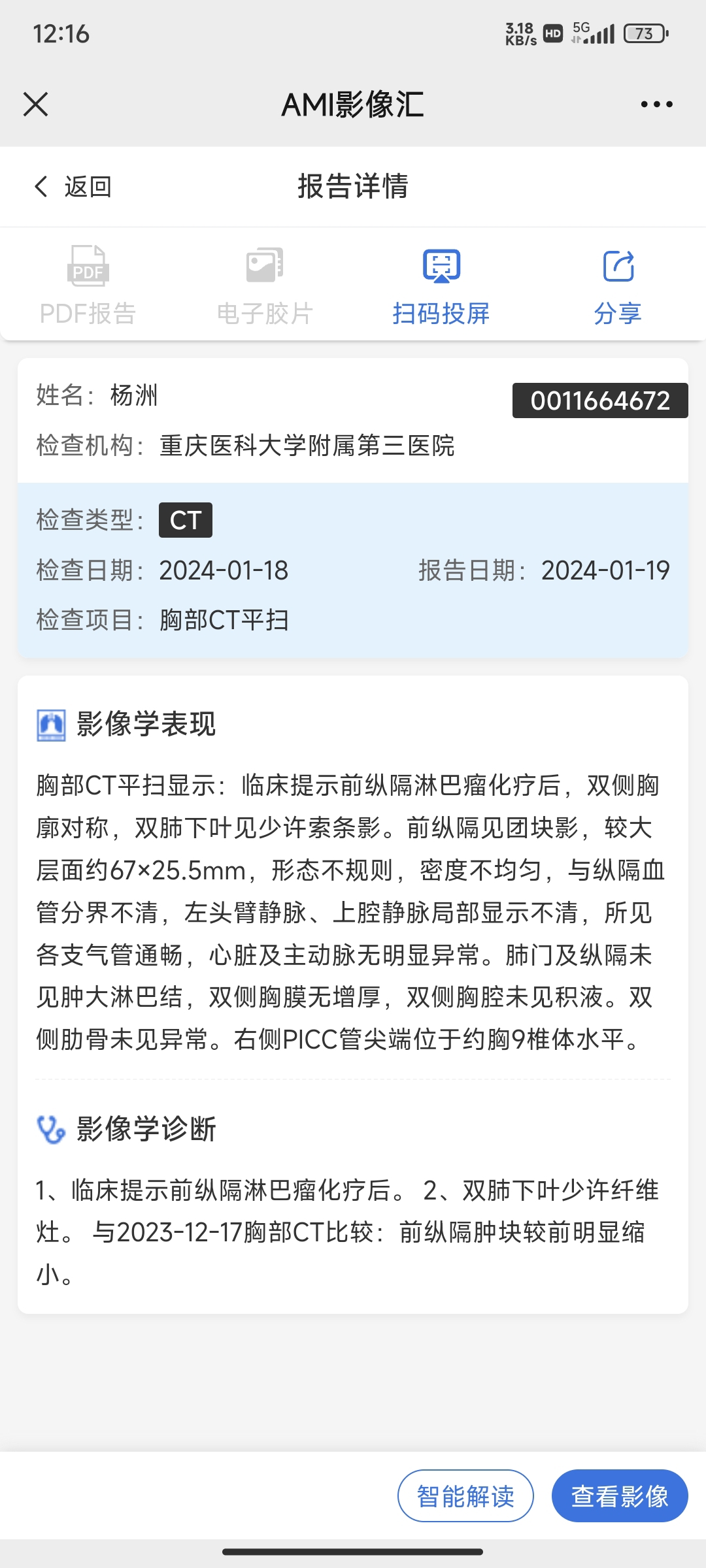The width and height of the screenshot is (706, 1568).
Task: Tap 查看影像 to view images
Action: click(x=620, y=1495)
